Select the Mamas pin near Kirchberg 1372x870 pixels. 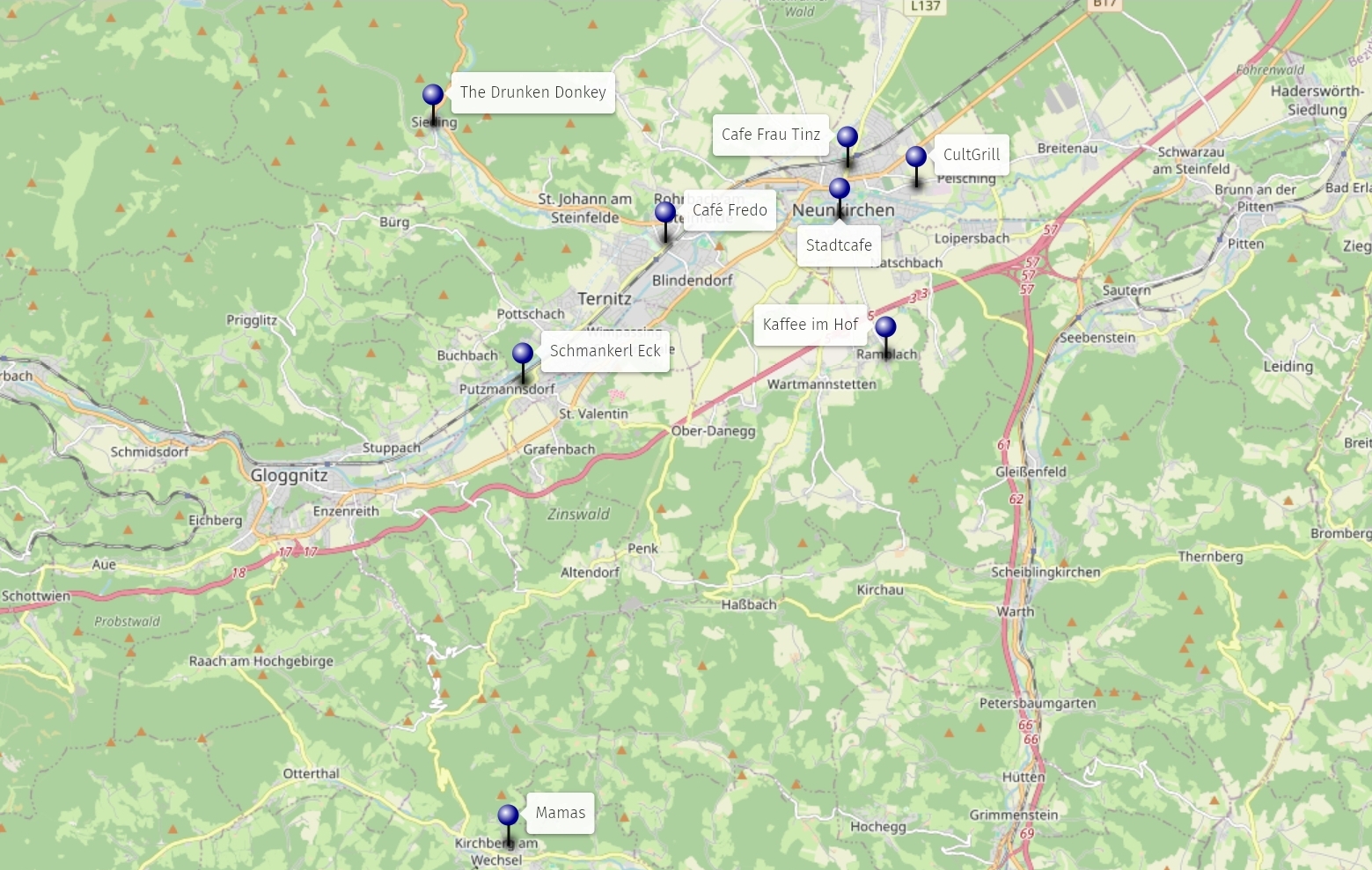pyautogui.click(x=508, y=815)
